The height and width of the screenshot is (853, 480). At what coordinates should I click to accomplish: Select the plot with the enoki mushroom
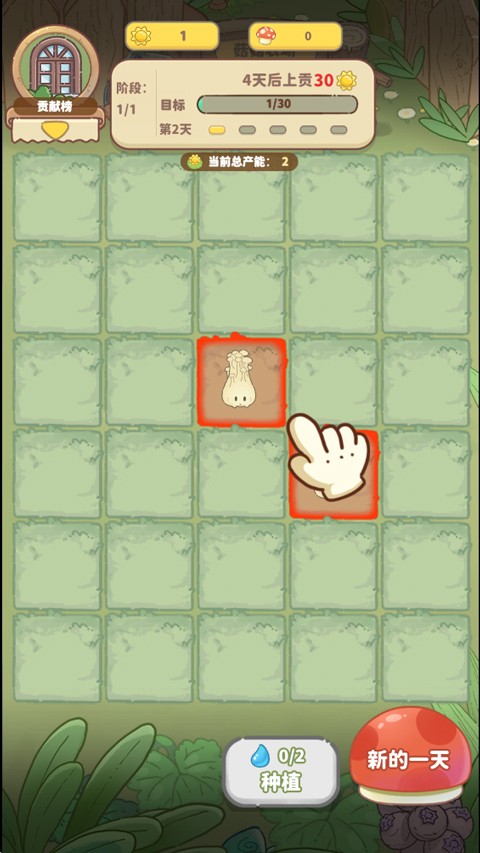click(242, 381)
